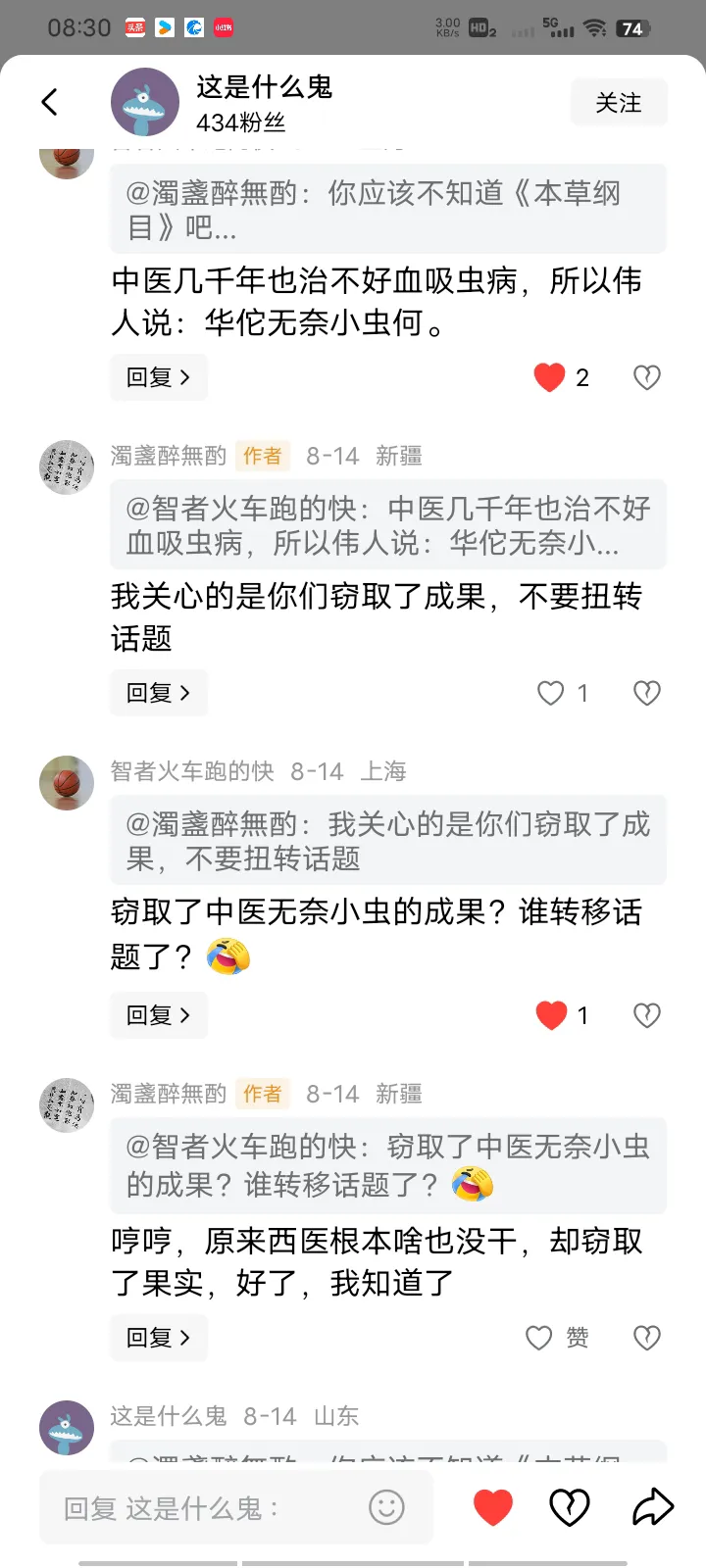Tap 这是什么鬼's monster avatar at the top
The width and height of the screenshot is (706, 1568).
pyautogui.click(x=145, y=101)
